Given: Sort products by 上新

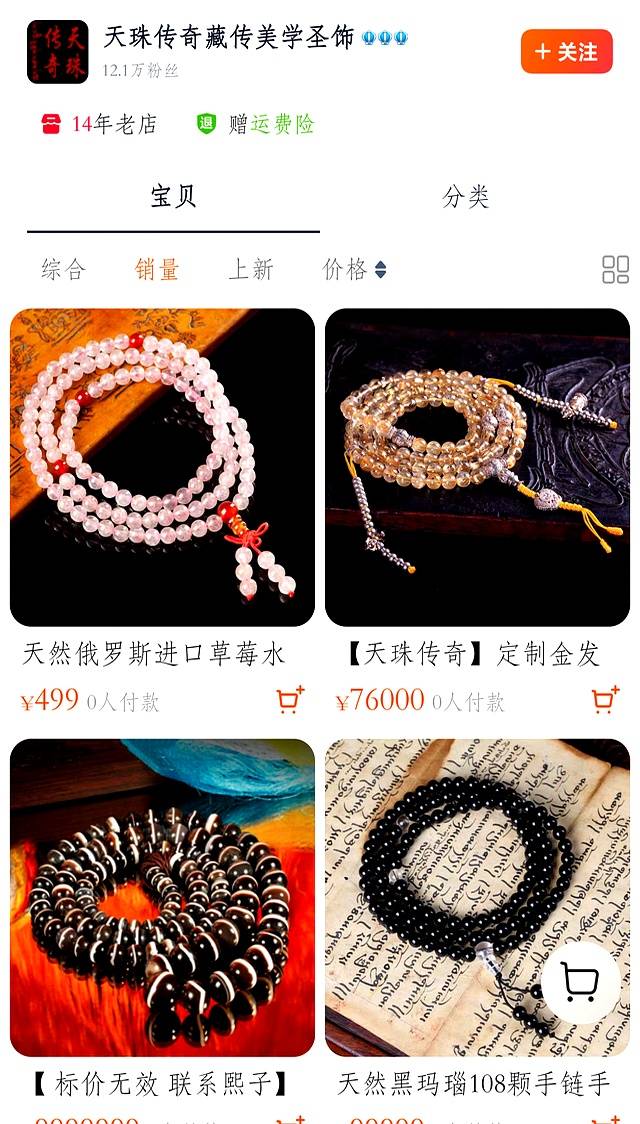Looking at the screenshot, I should pyautogui.click(x=250, y=269).
